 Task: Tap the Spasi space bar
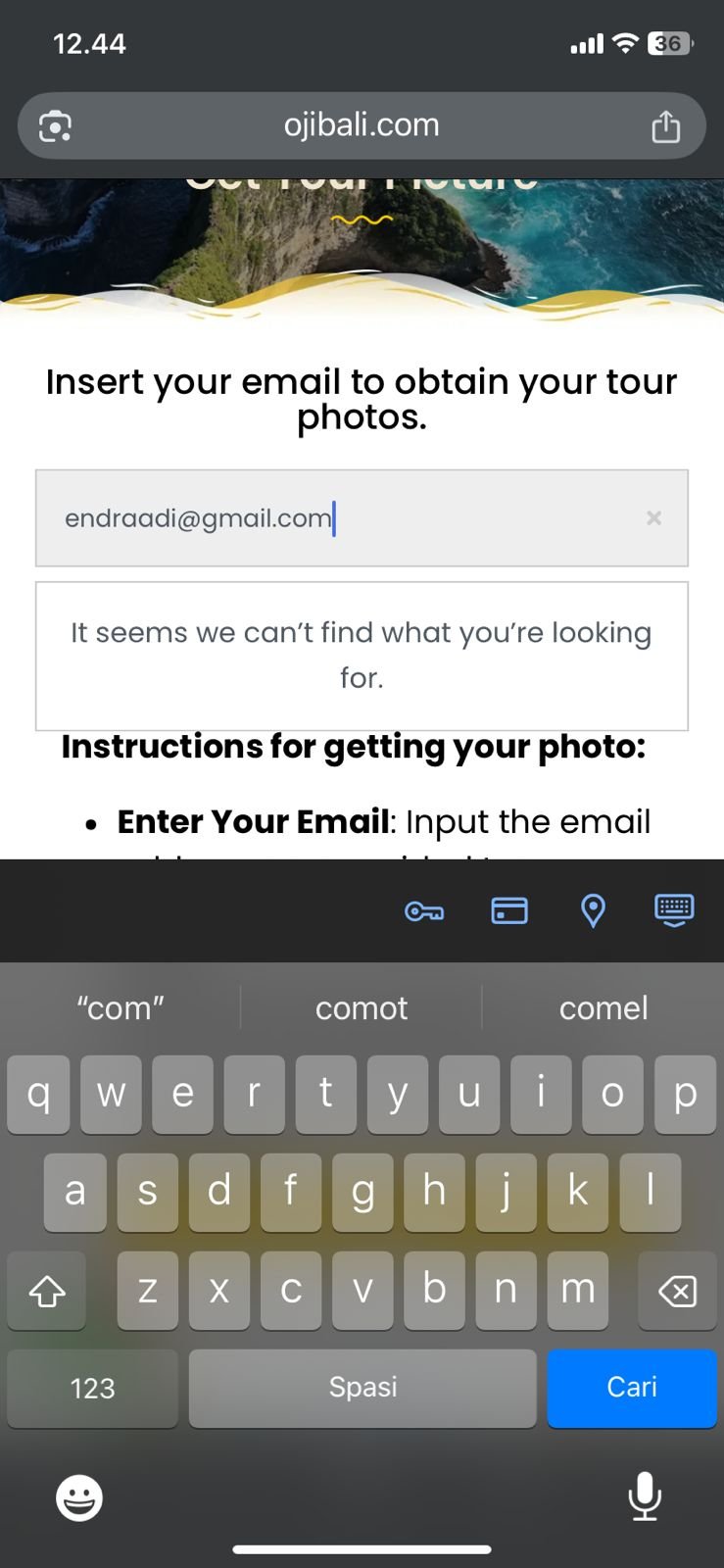[362, 1388]
